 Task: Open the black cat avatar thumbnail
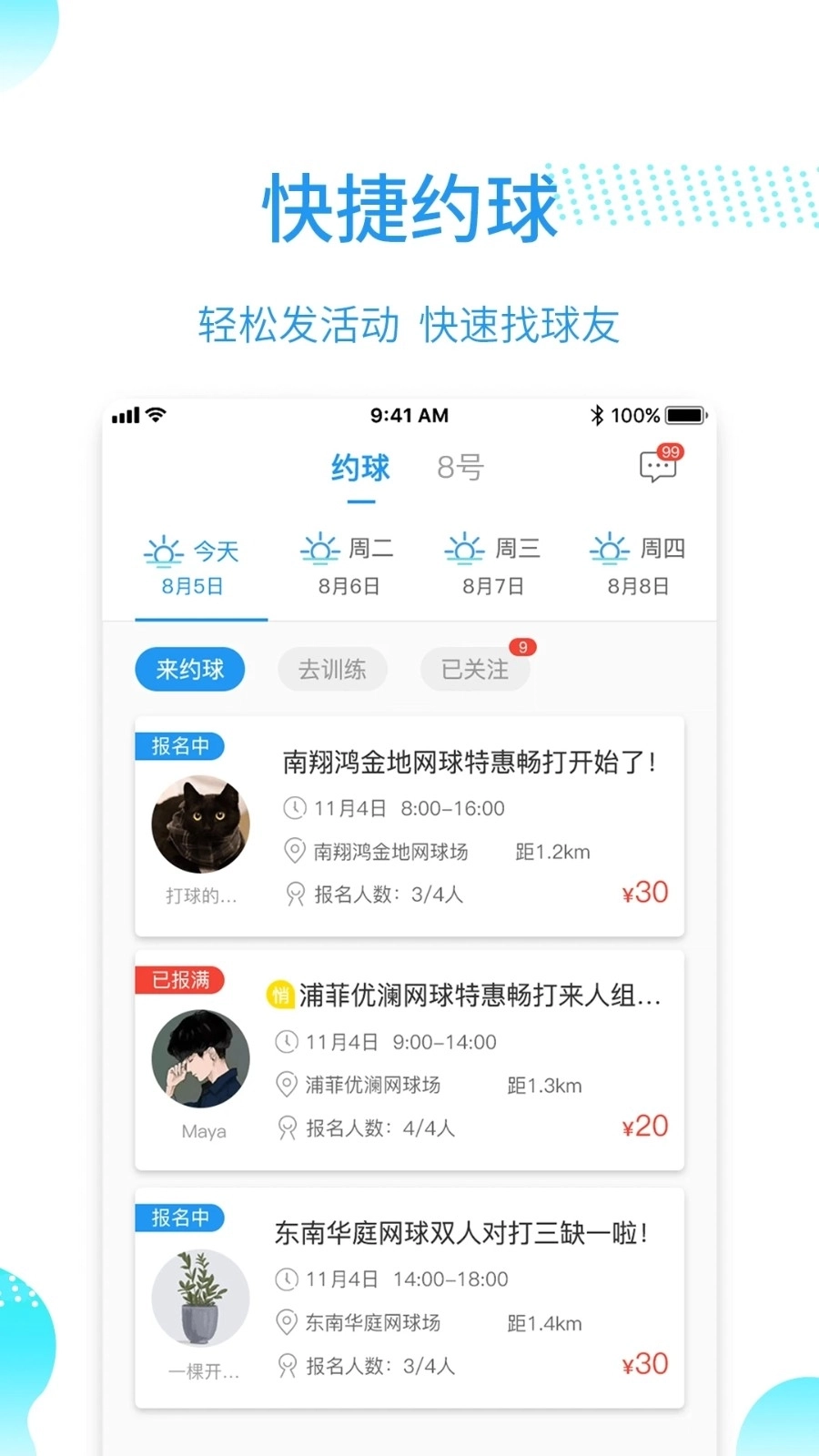pos(200,824)
